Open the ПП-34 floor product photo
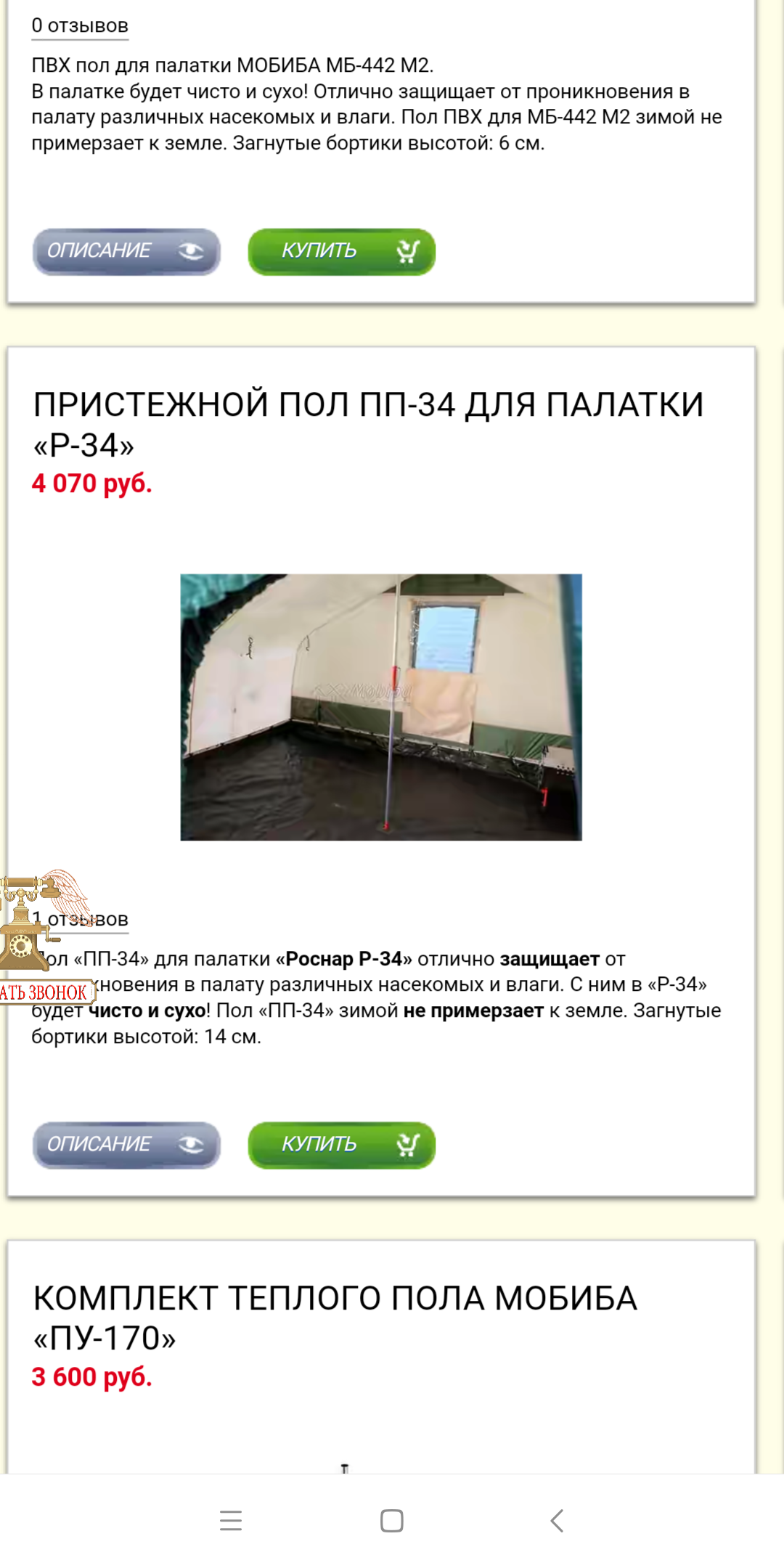Screen dimensions: 784x1568 (381, 707)
